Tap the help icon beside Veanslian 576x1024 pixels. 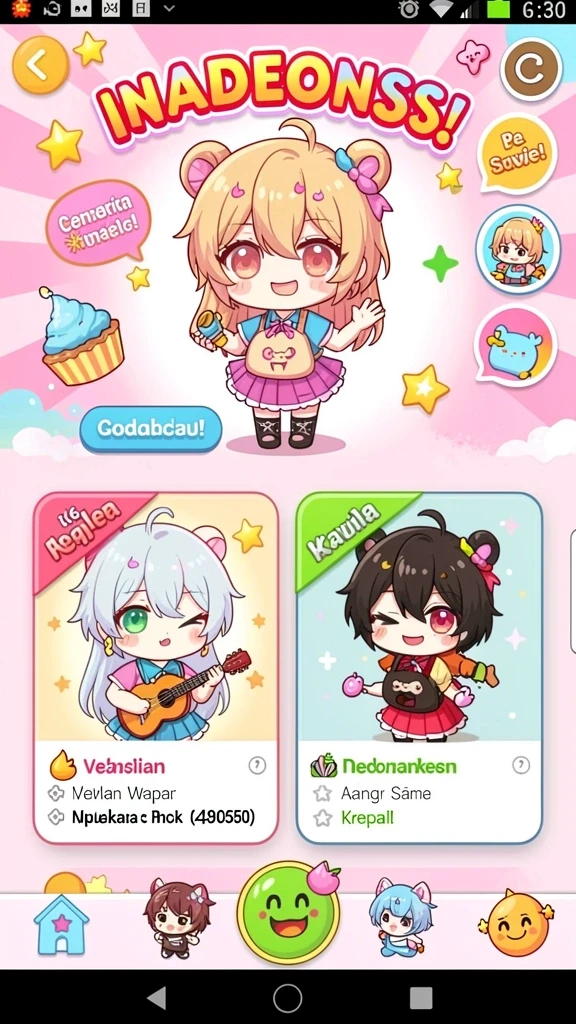pyautogui.click(x=257, y=765)
